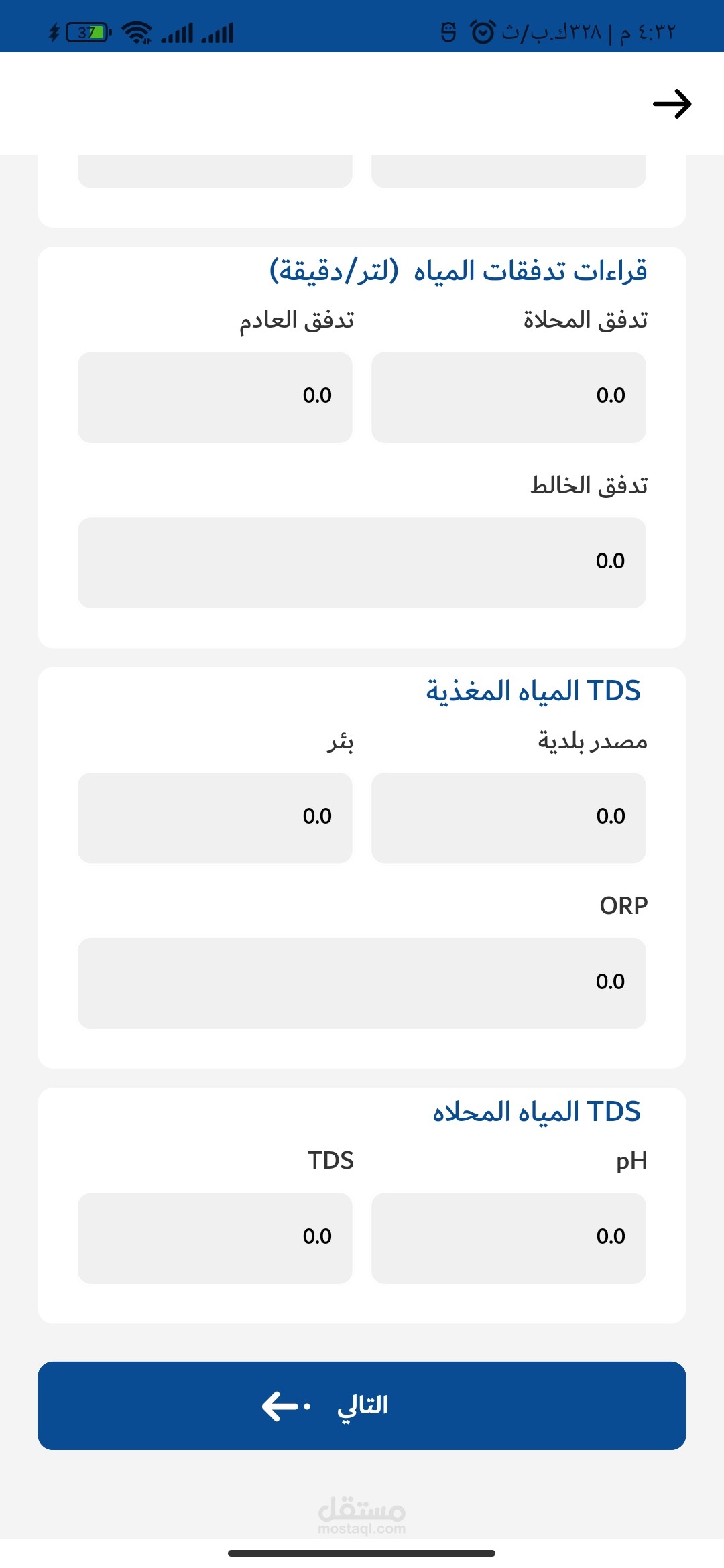Image resolution: width=724 pixels, height=1568 pixels.
Task: Edit the TDS field under المياه المحلاه
Action: [215, 1238]
